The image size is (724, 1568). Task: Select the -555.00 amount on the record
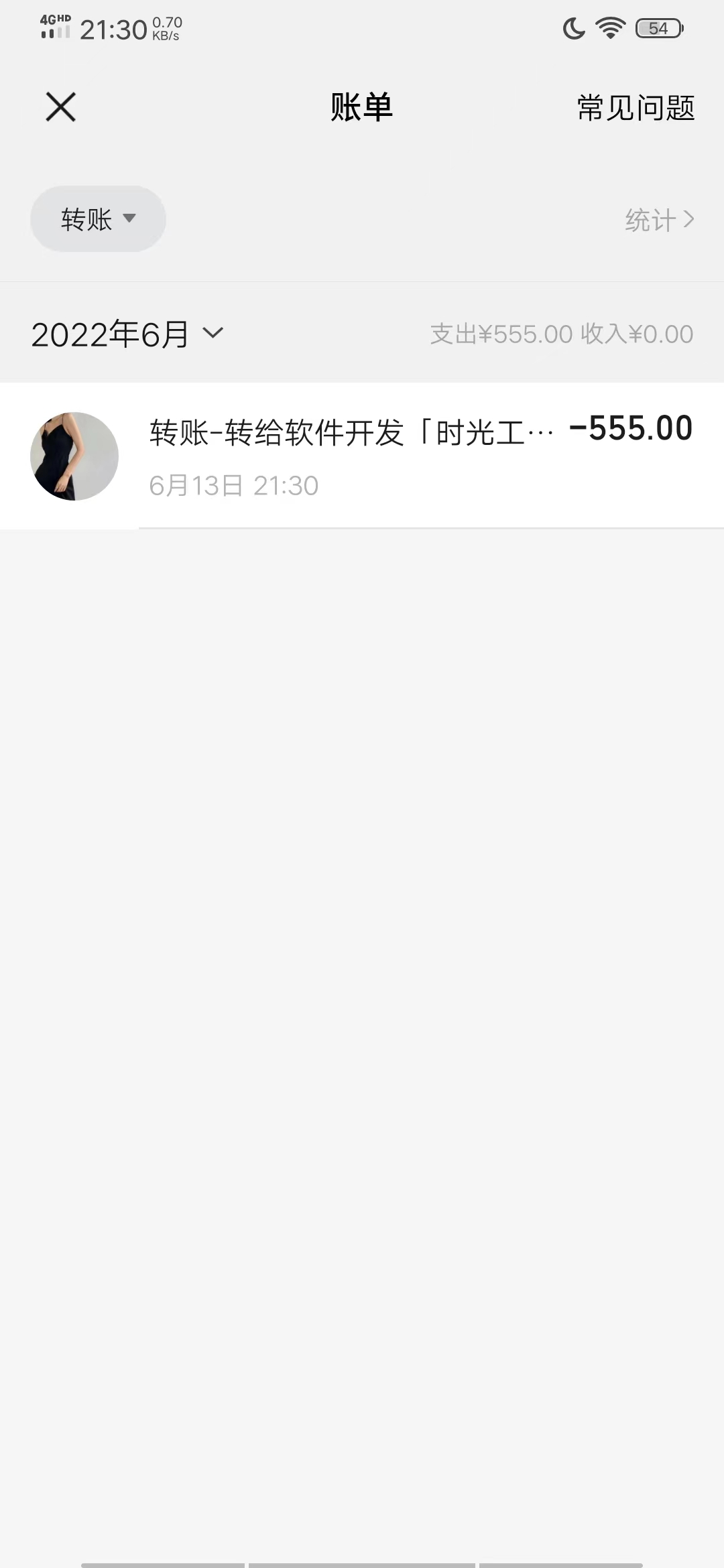click(631, 429)
